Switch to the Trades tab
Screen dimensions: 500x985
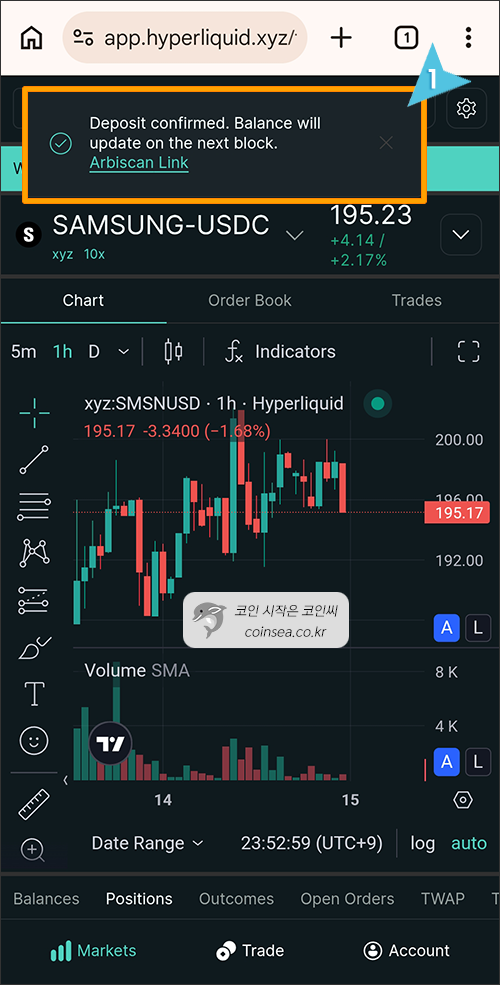click(x=416, y=300)
